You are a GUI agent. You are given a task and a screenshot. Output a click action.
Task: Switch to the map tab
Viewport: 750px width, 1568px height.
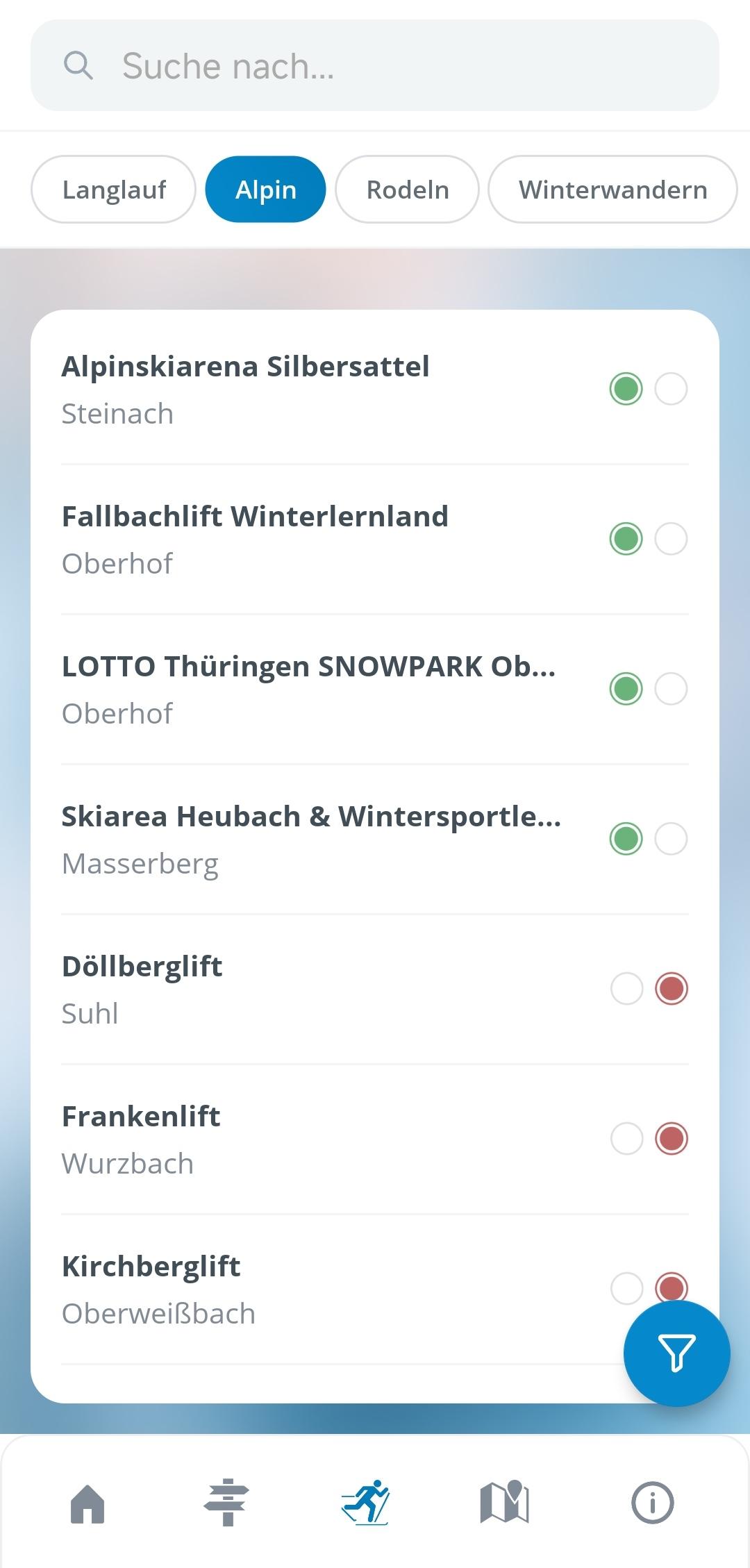[505, 1502]
